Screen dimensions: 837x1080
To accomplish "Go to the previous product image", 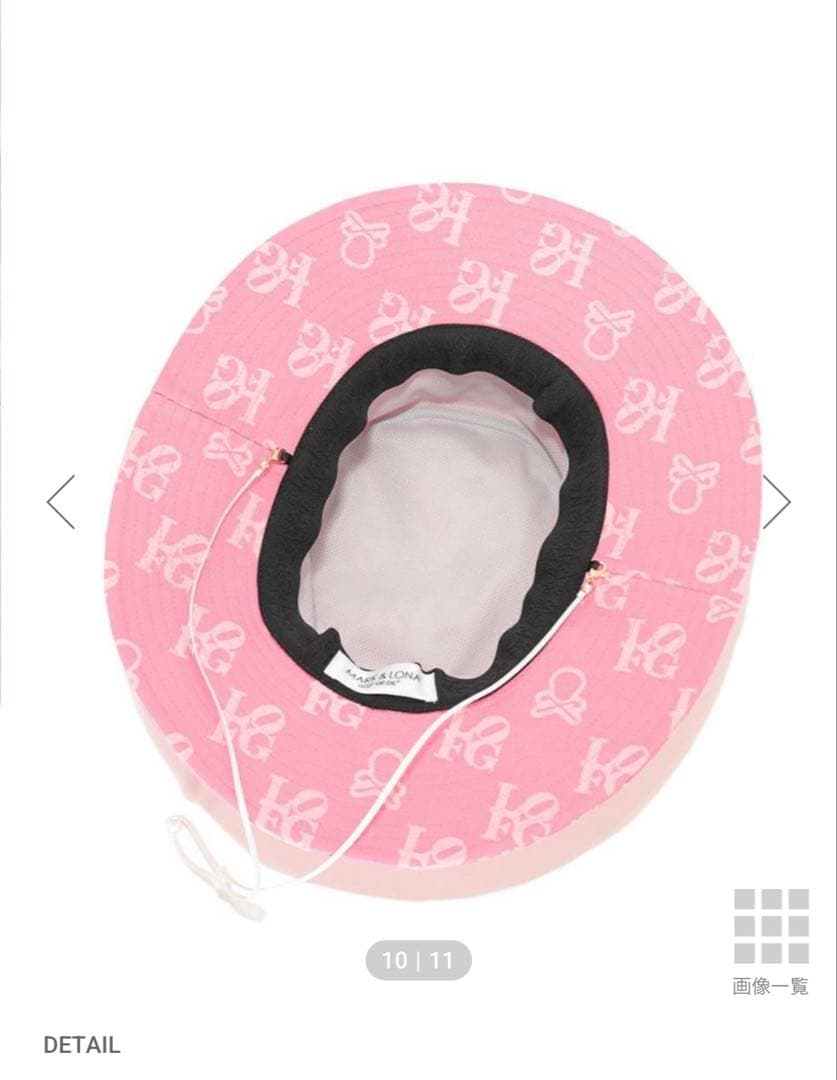I will click(61, 502).
